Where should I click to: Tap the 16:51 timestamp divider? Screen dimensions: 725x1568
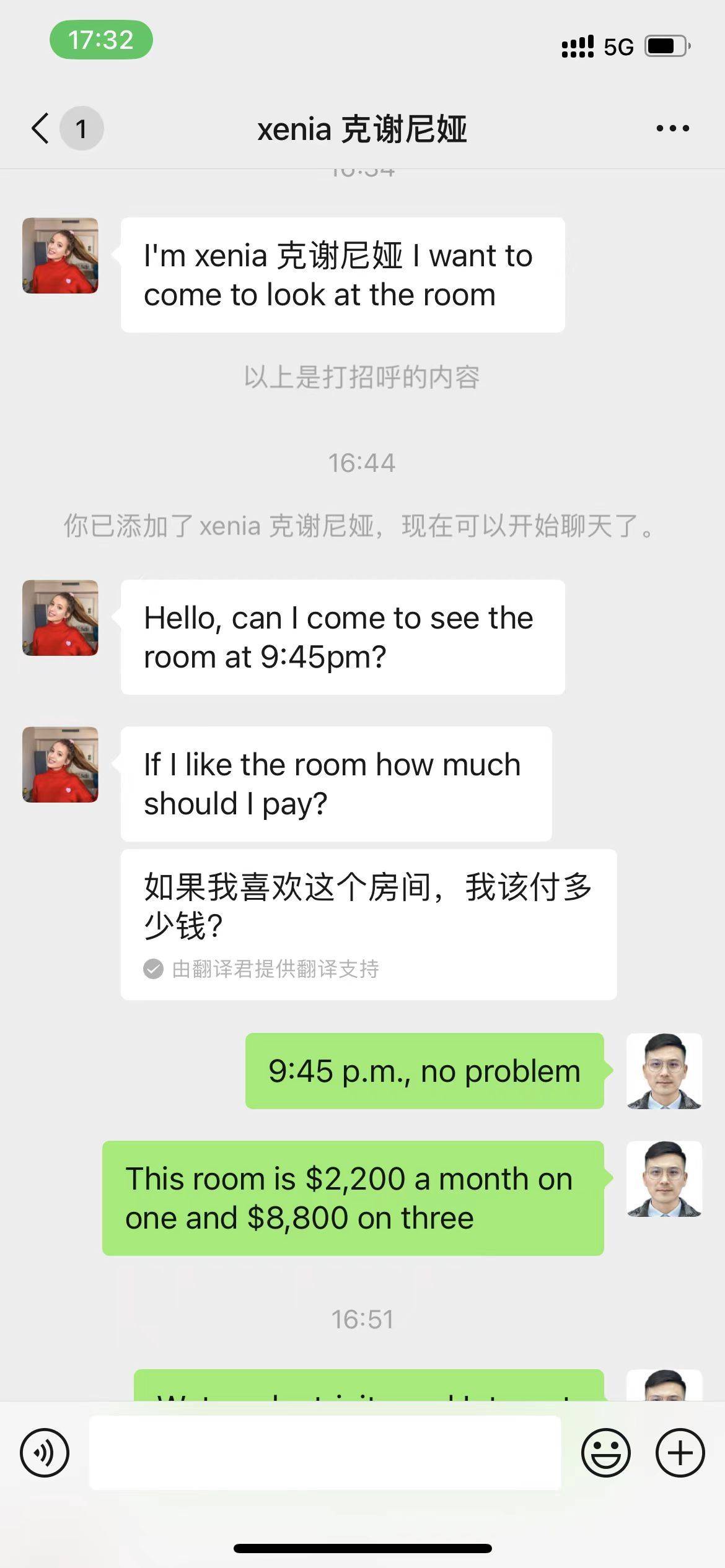pyautogui.click(x=362, y=1319)
